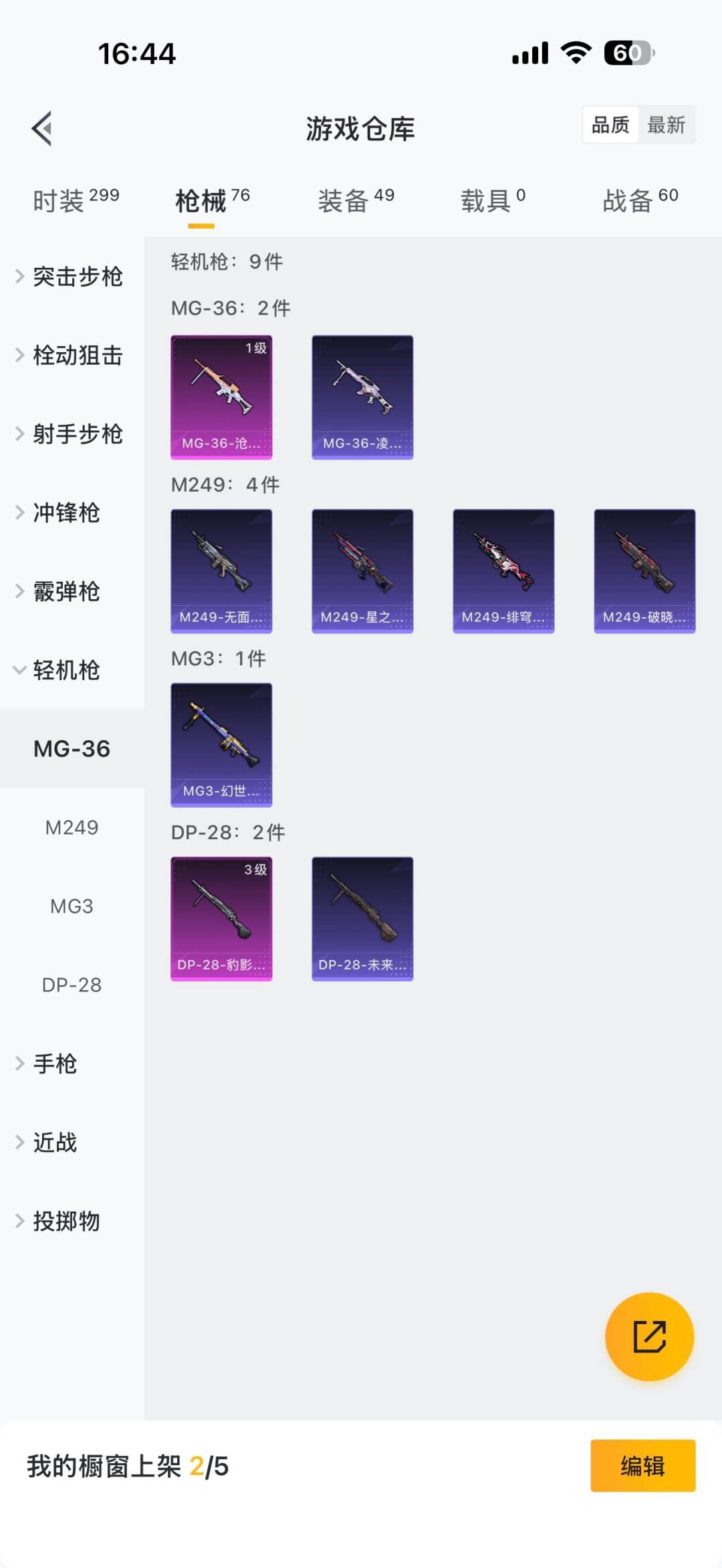Select the MG-36-凌 weapon card

click(x=362, y=398)
